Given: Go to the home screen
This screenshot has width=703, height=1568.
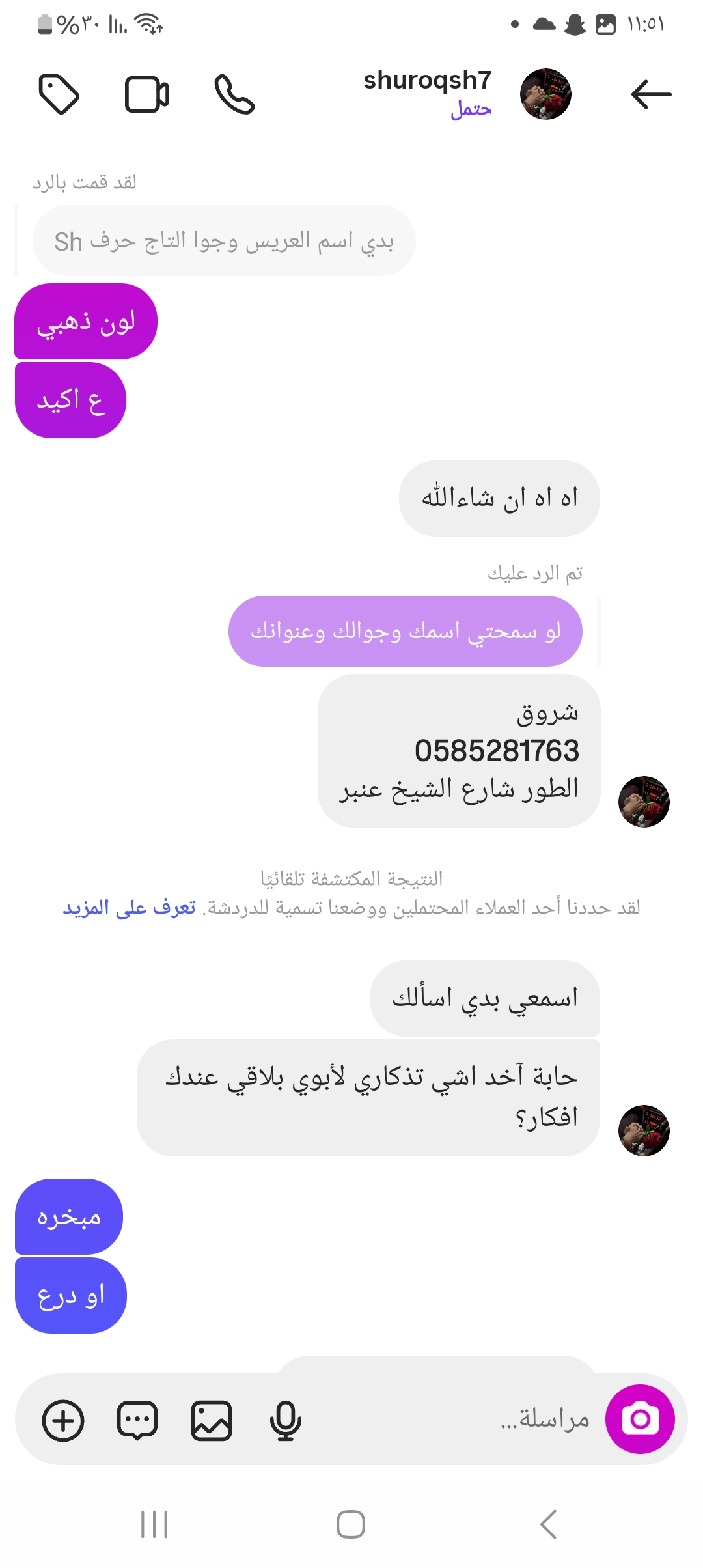Looking at the screenshot, I should [351, 1524].
